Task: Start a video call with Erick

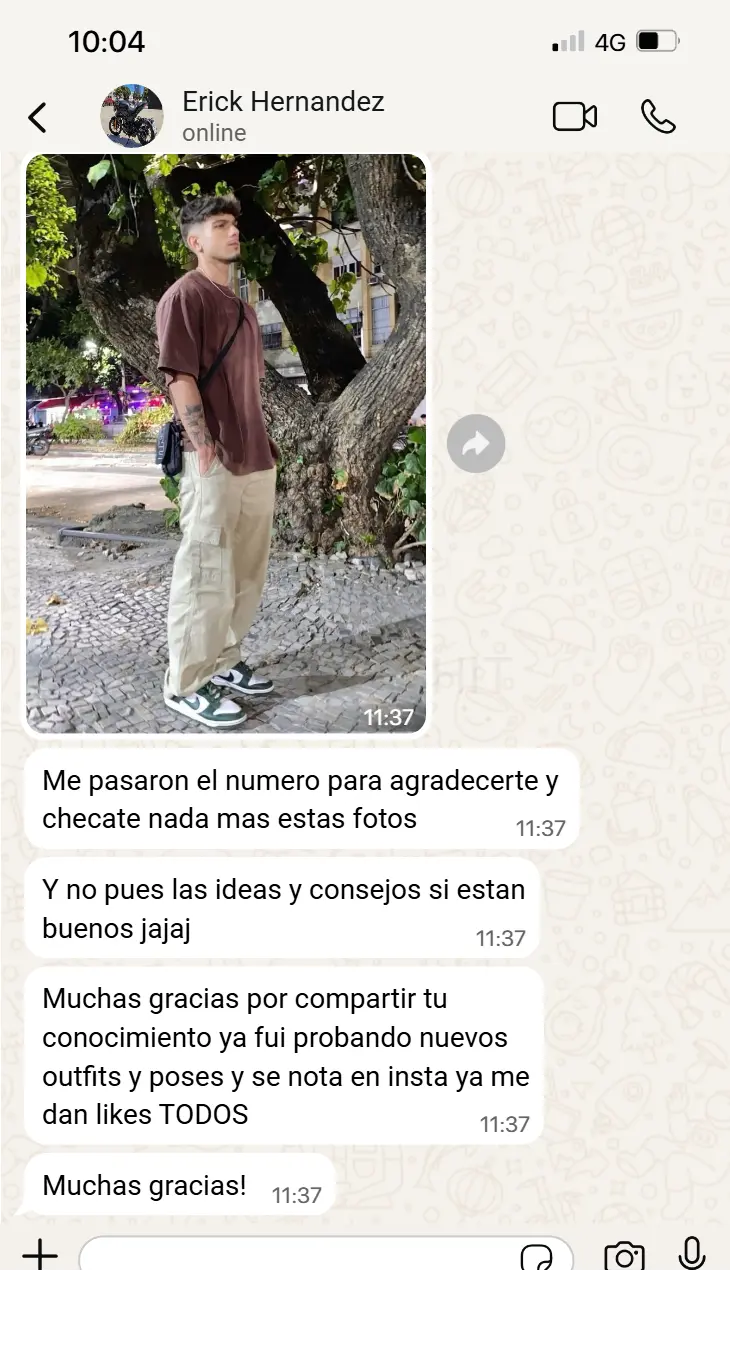Action: pos(575,117)
